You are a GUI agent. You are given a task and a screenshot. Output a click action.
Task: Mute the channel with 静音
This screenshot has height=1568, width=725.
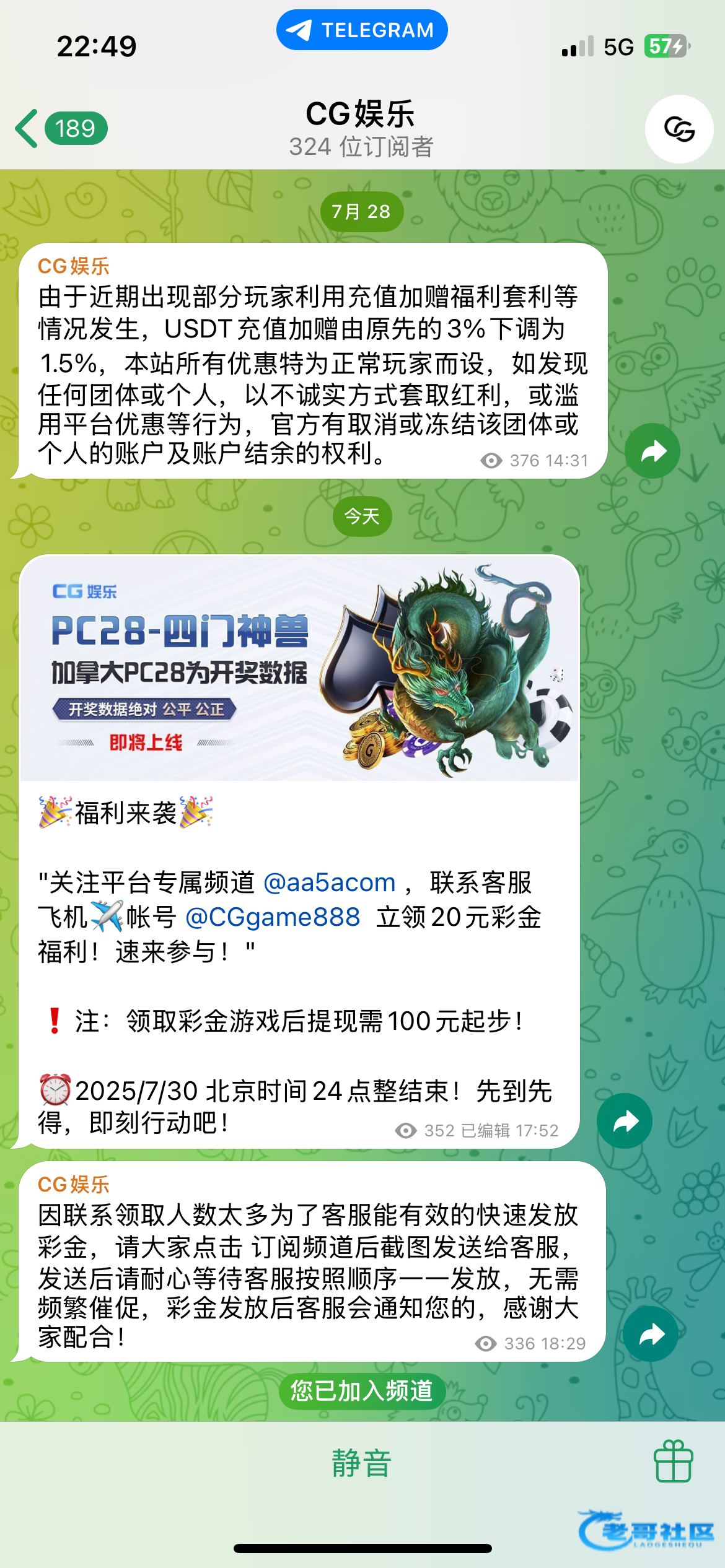point(361,1463)
